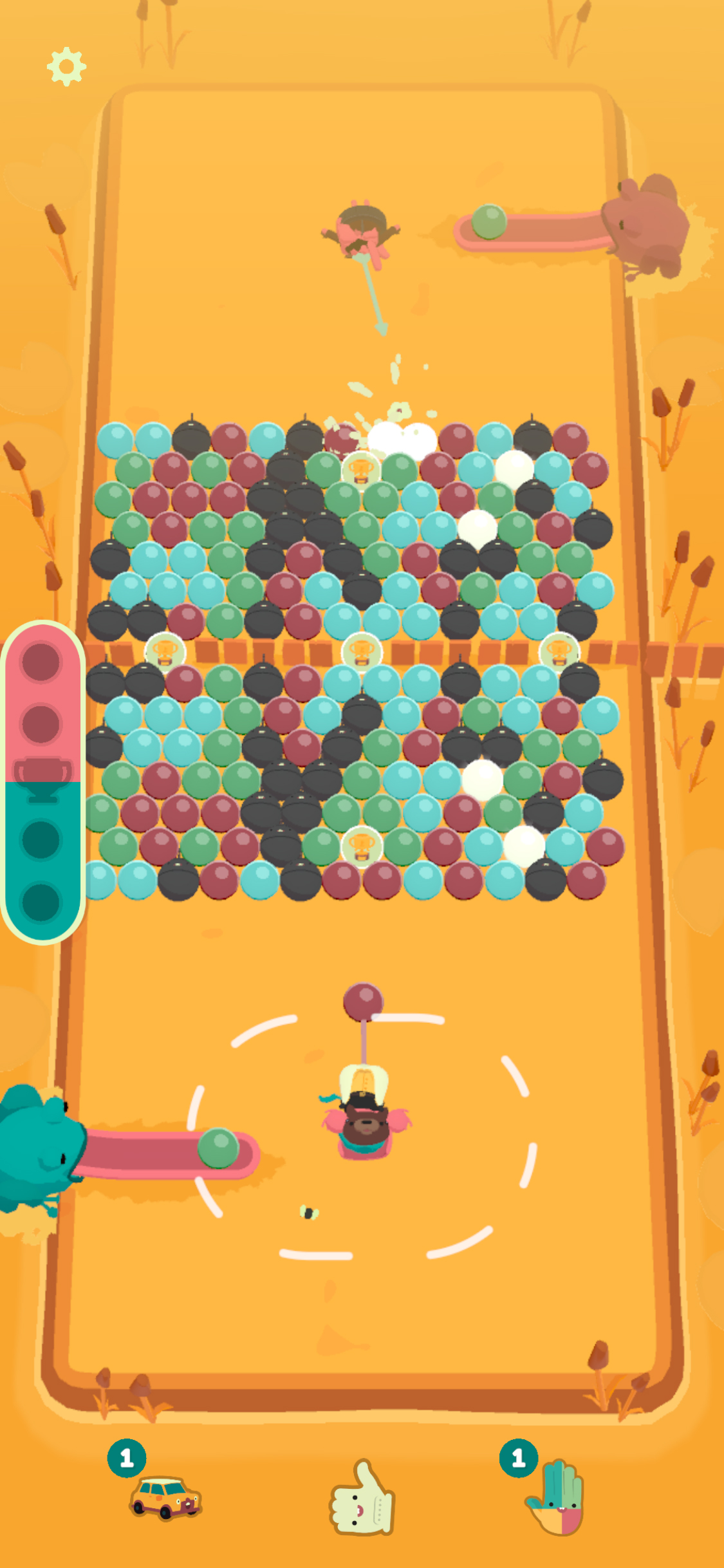The width and height of the screenshot is (724, 1568).
Task: Use the car power-up
Action: (165, 1496)
